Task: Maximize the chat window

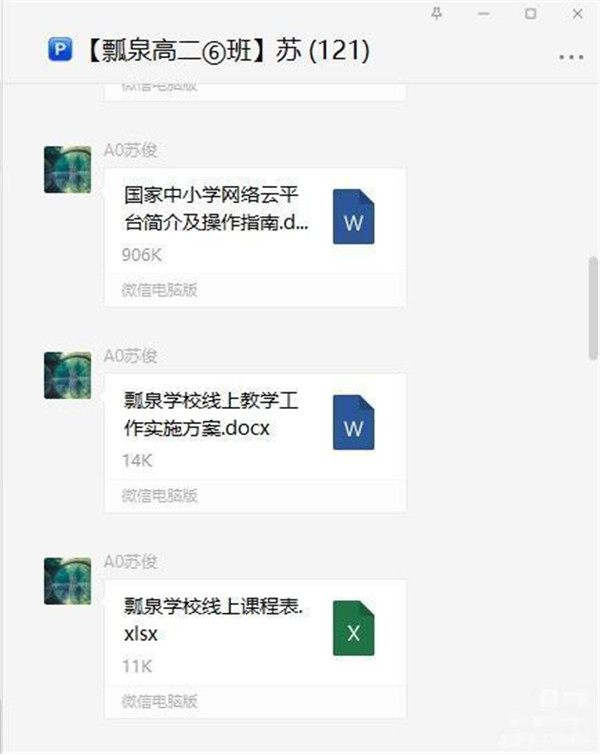Action: 531,13
